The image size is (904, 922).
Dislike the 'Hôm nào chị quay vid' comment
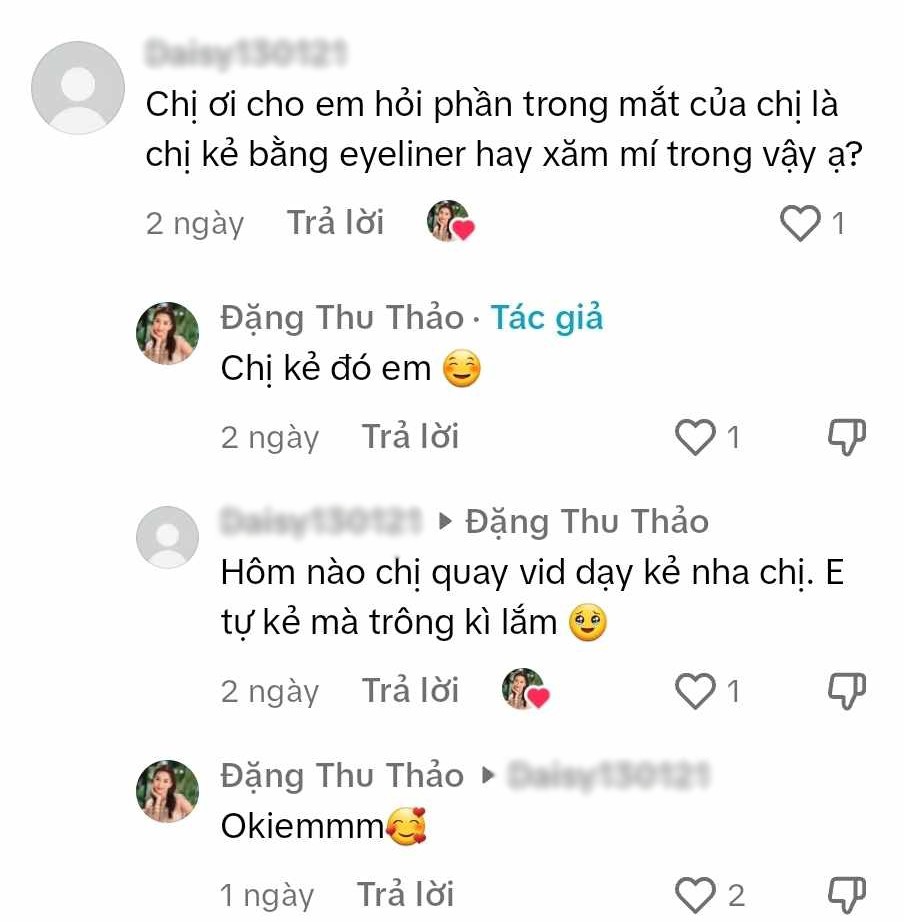click(x=847, y=691)
